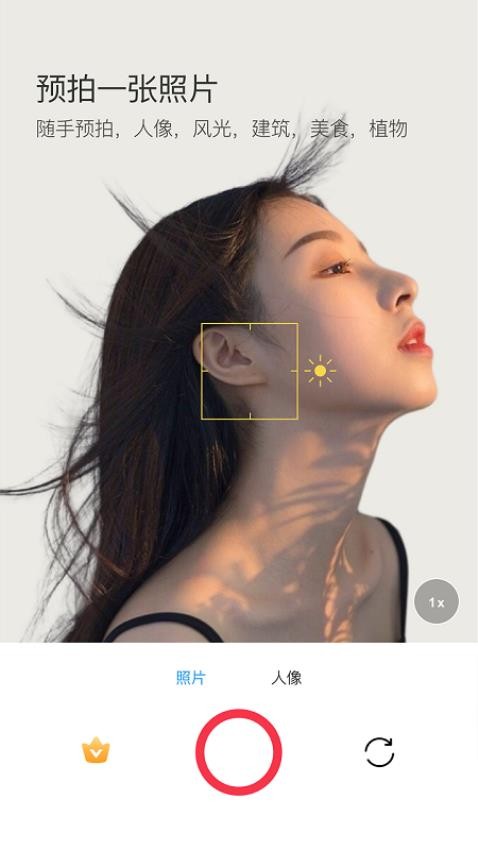The width and height of the screenshot is (478, 850).
Task: Change zoom with the 1x button
Action: [x=436, y=602]
